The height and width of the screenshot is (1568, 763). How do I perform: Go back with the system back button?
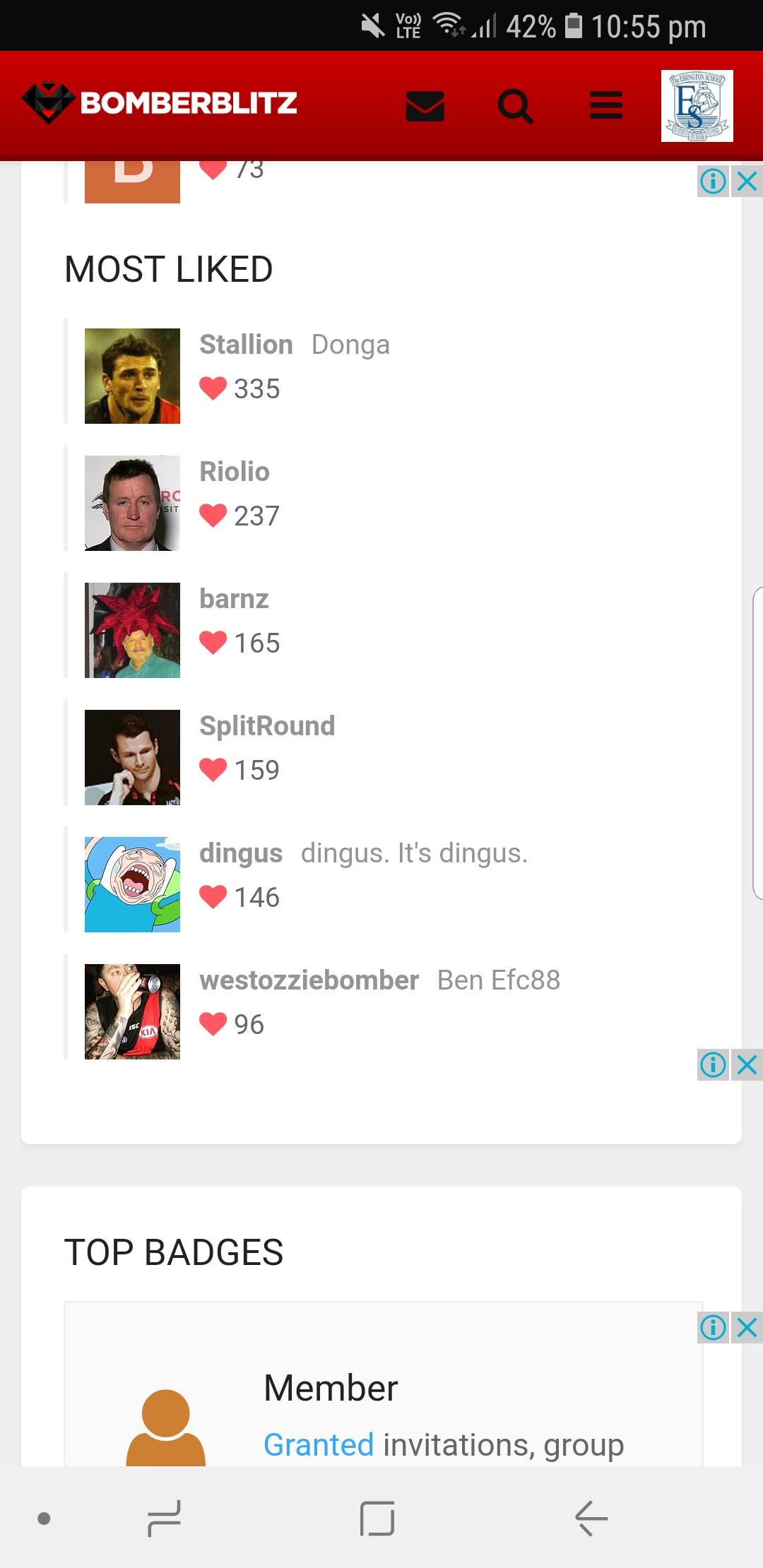(591, 1519)
